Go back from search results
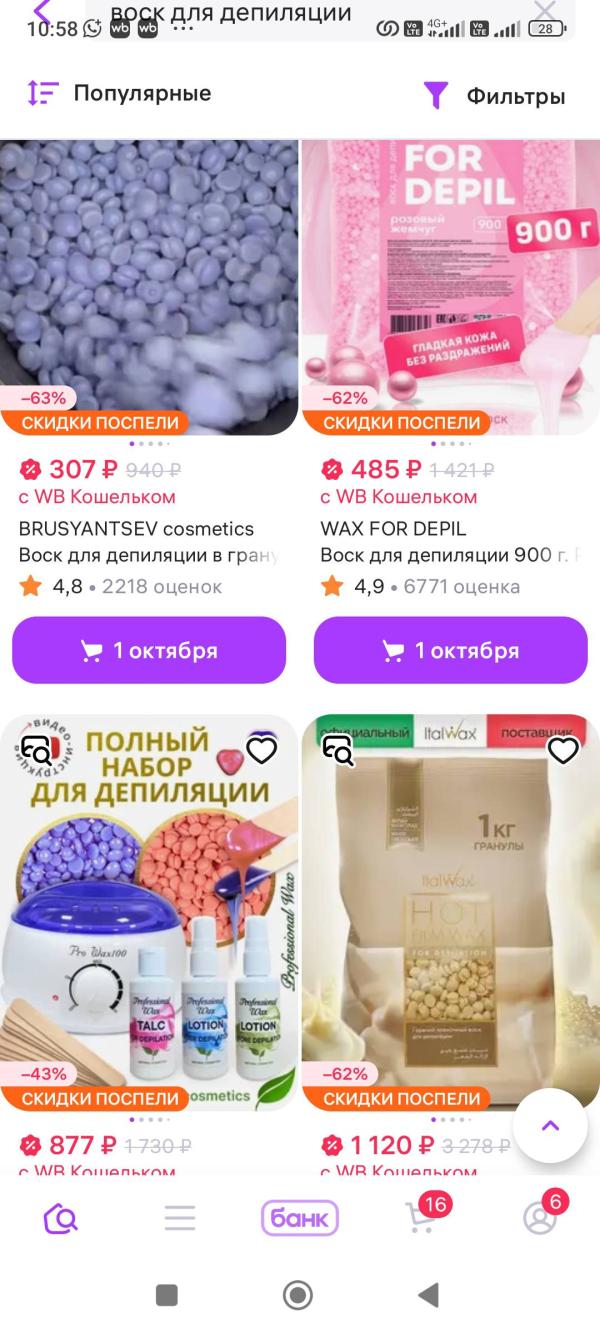Viewport: 600px width, 1332px height. point(42,11)
